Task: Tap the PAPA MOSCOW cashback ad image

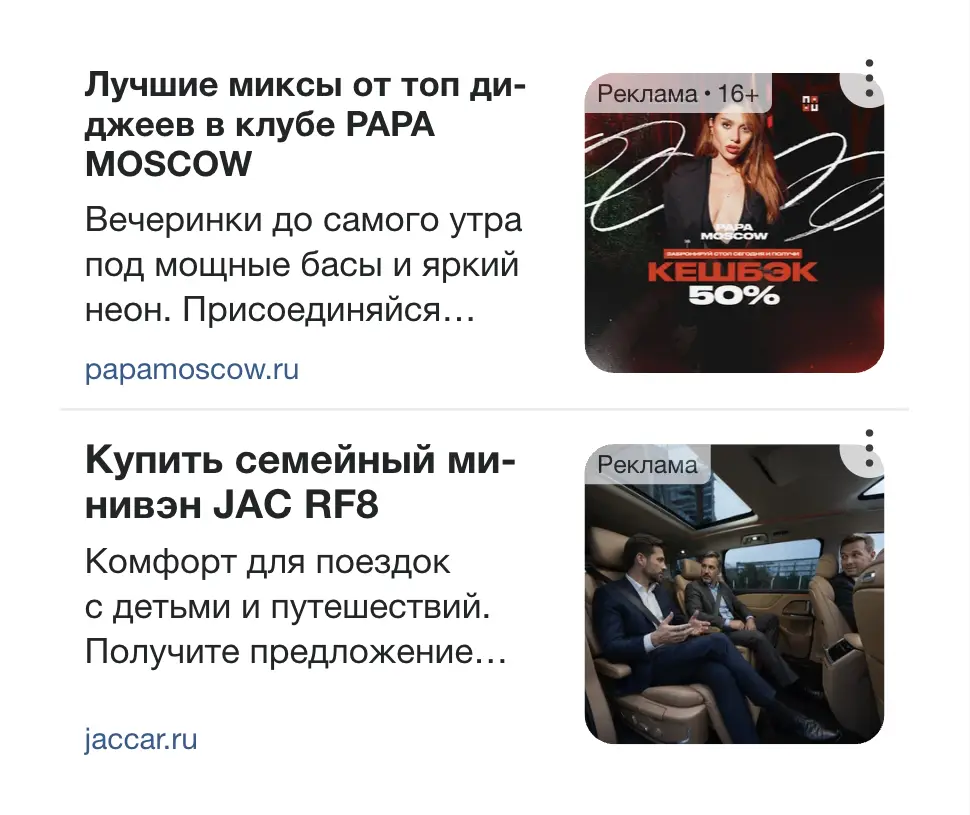Action: point(734,223)
